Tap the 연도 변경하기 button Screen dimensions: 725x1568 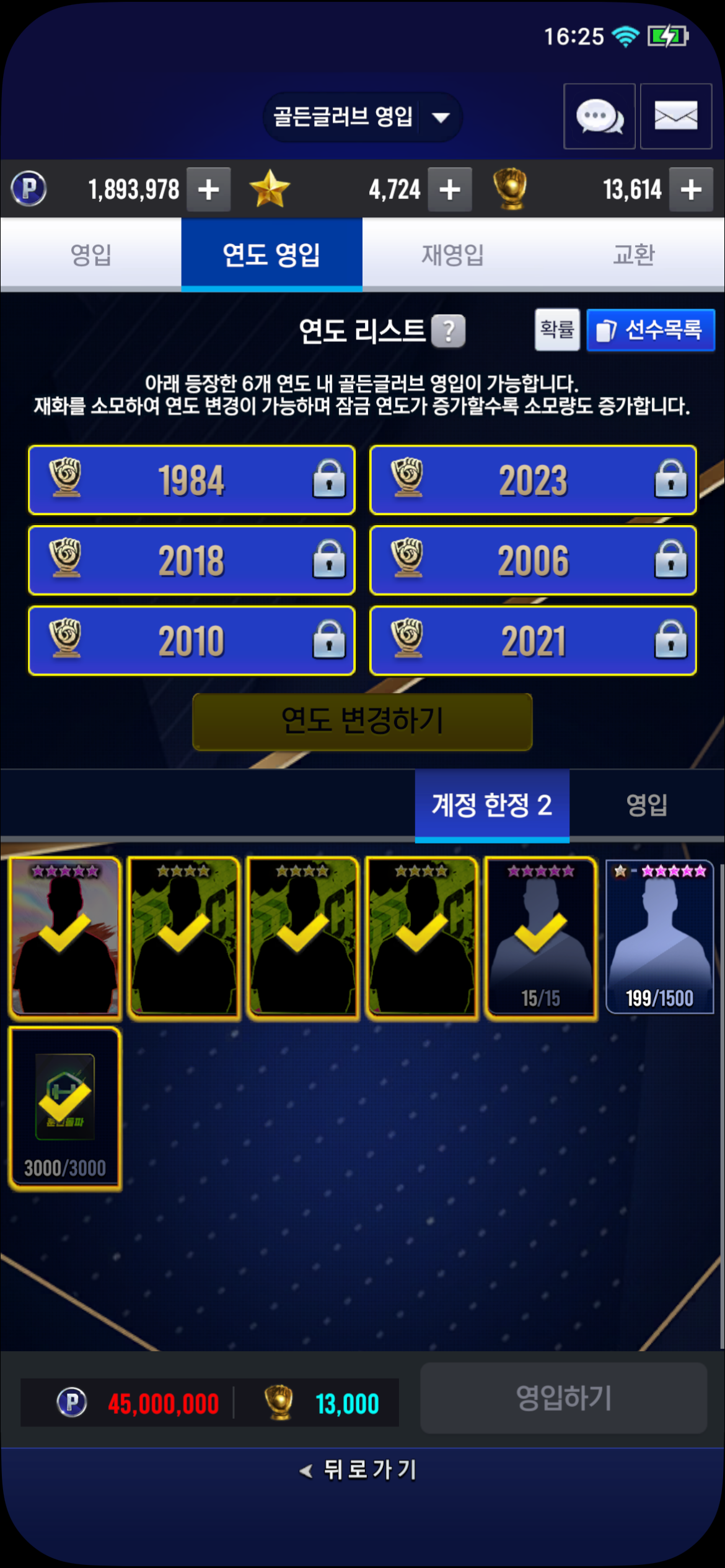point(362,721)
